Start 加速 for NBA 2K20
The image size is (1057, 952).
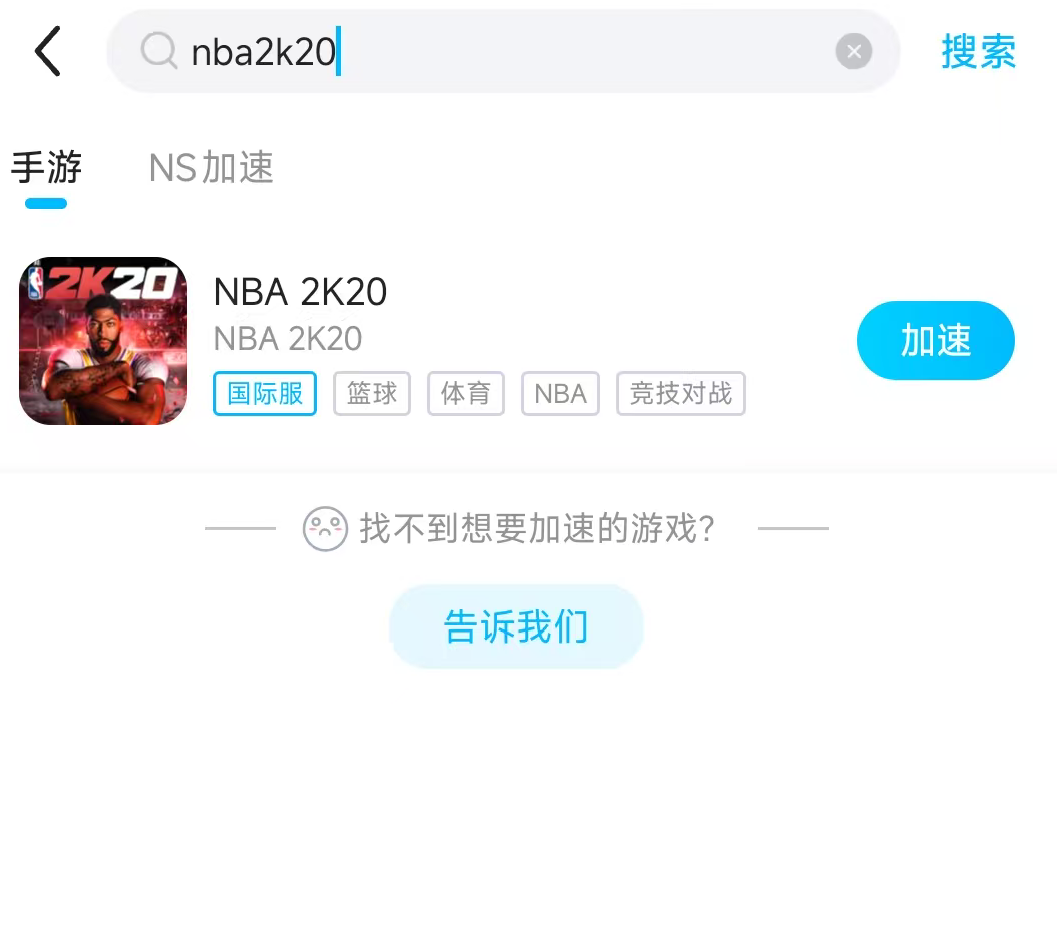coord(935,340)
